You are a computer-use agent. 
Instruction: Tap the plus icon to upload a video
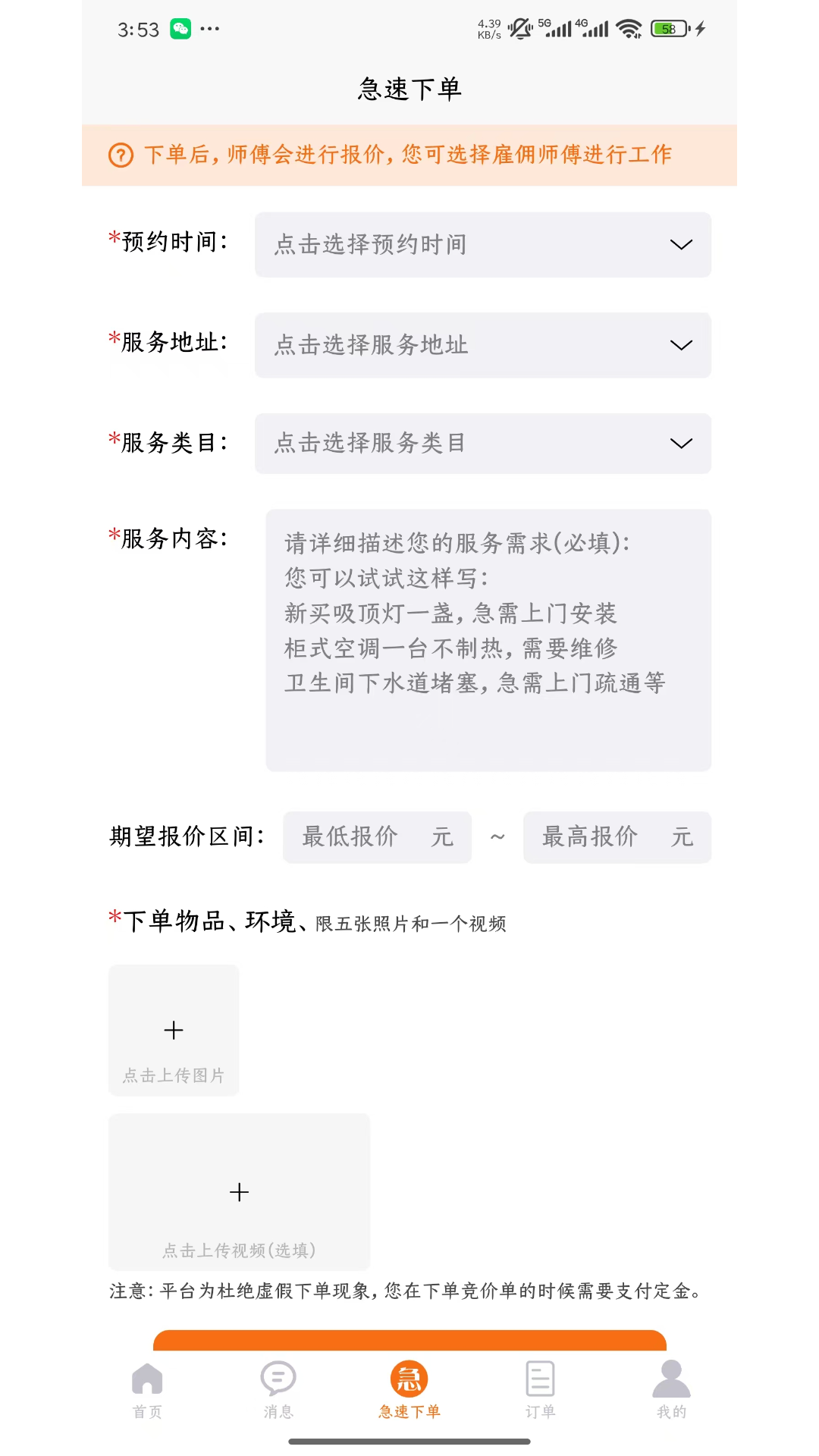coord(239,1192)
